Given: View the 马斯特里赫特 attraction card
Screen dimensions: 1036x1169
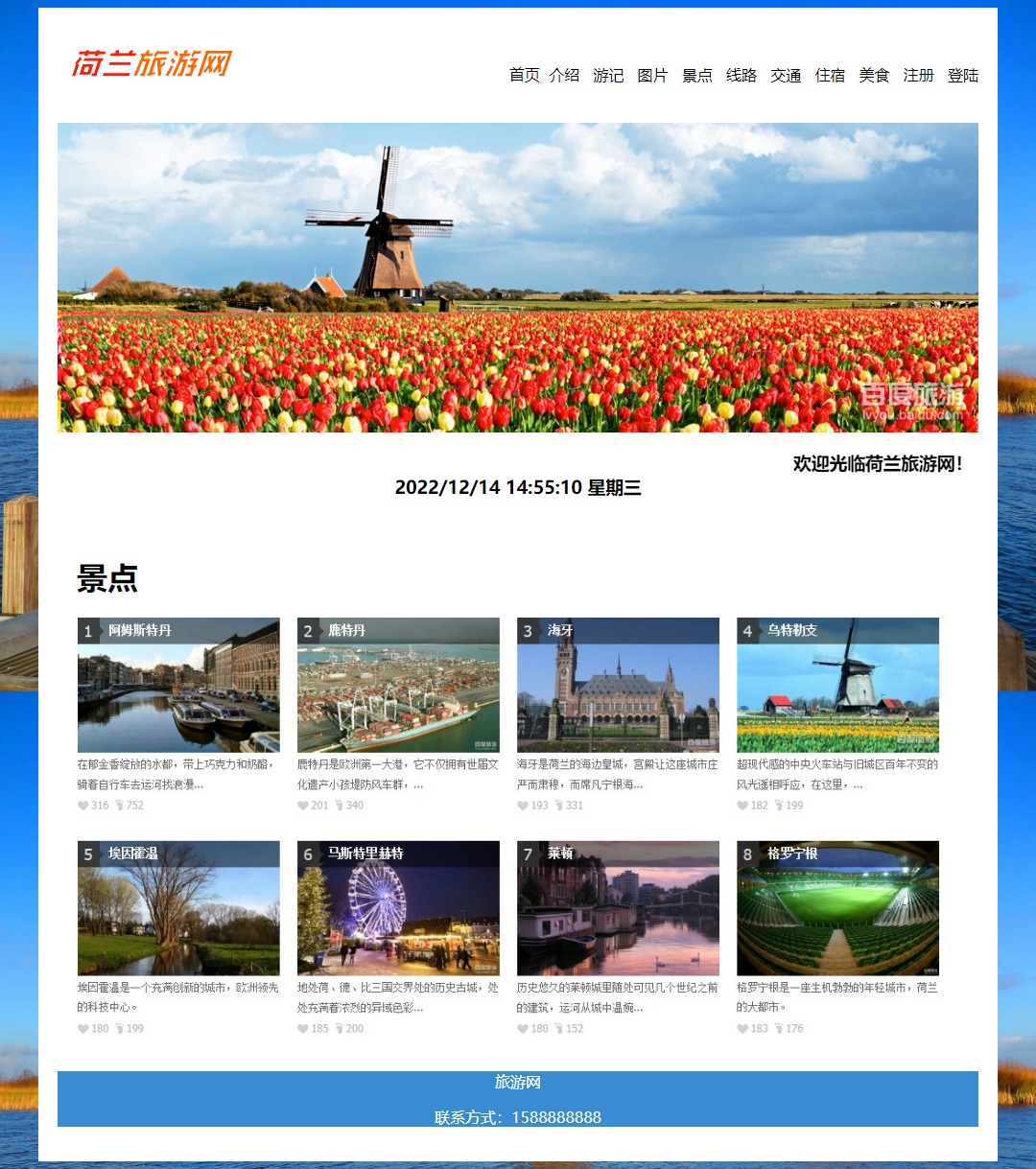Looking at the screenshot, I should [398, 908].
